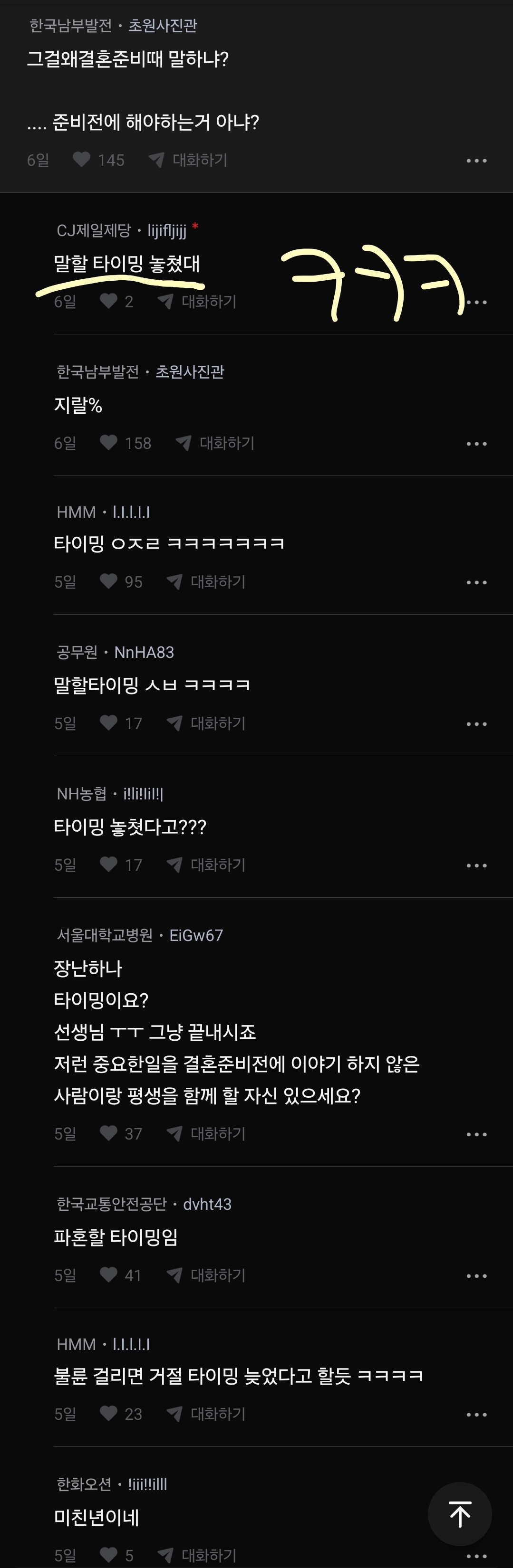Tap 대화하기 under the 한화오션 comment

(197, 1555)
